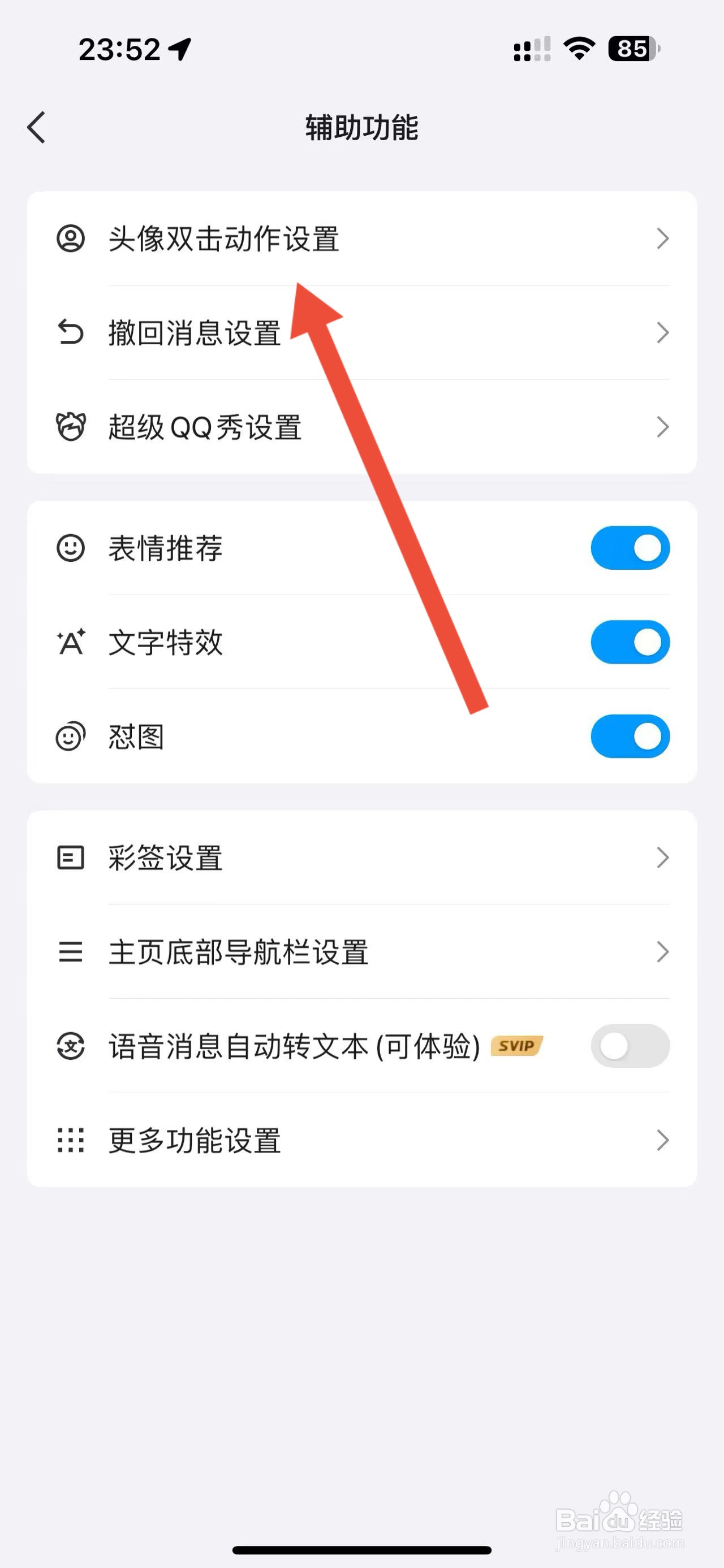
Task: Click the note card icon beside 彩签设置
Action: click(x=70, y=858)
